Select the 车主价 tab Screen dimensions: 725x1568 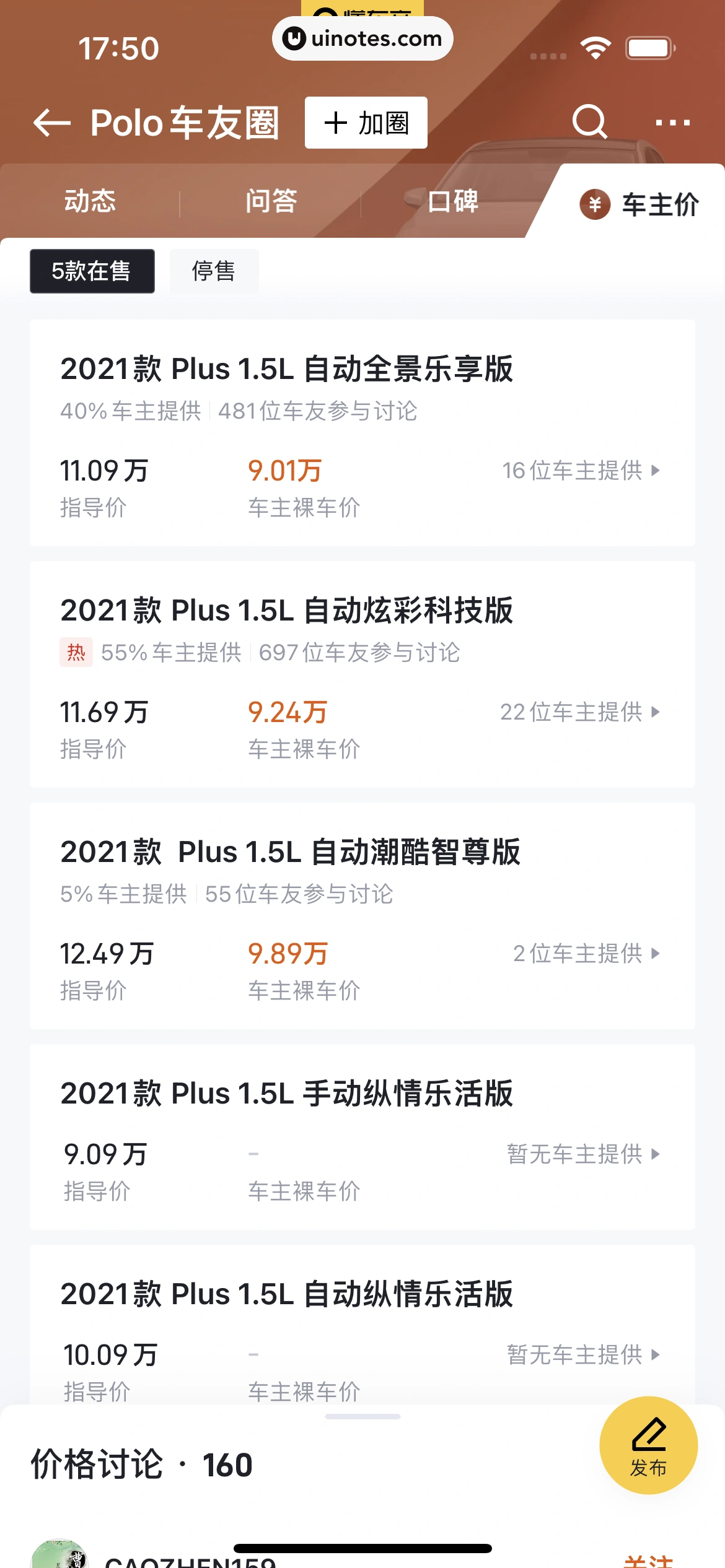point(639,204)
